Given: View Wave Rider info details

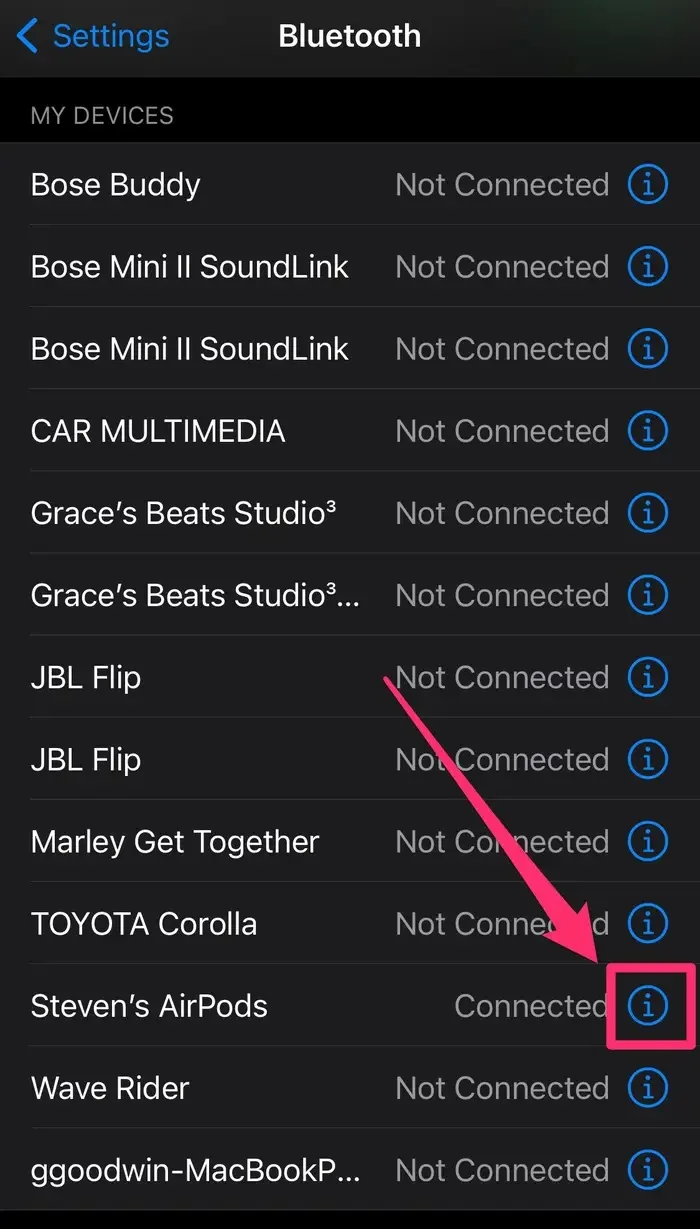Looking at the screenshot, I should tap(647, 1088).
